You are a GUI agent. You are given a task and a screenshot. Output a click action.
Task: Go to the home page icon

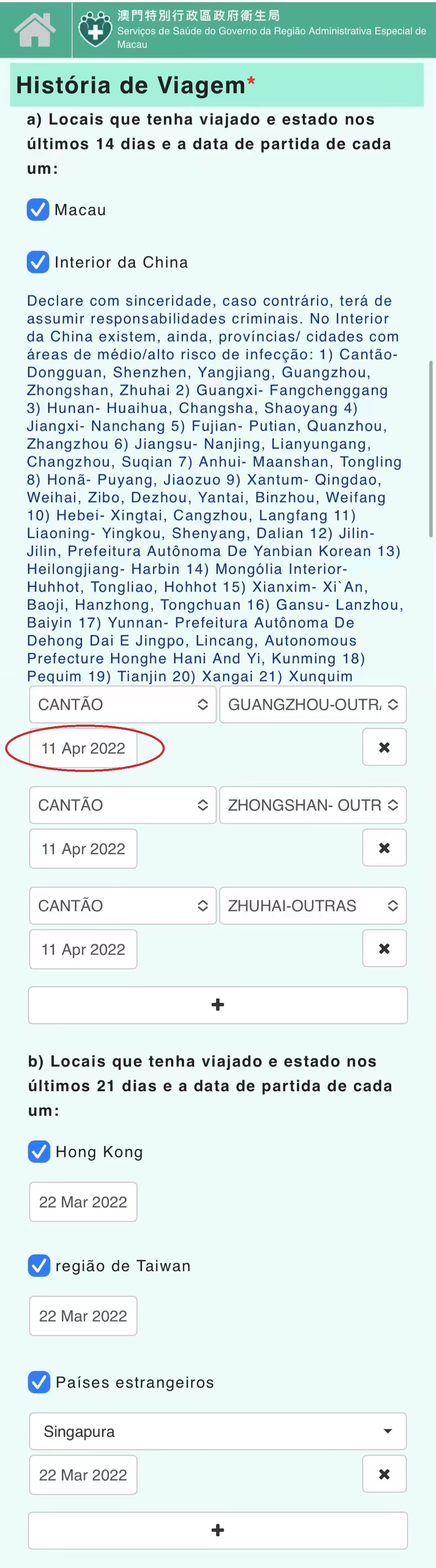[x=35, y=29]
